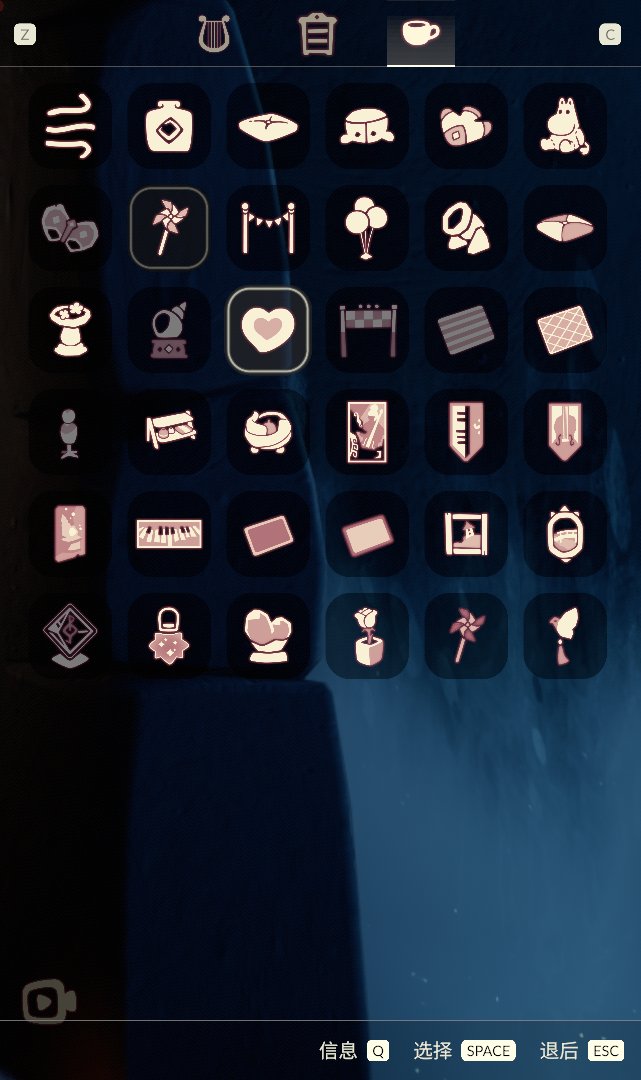Select the bird bath fountain item

click(70, 329)
